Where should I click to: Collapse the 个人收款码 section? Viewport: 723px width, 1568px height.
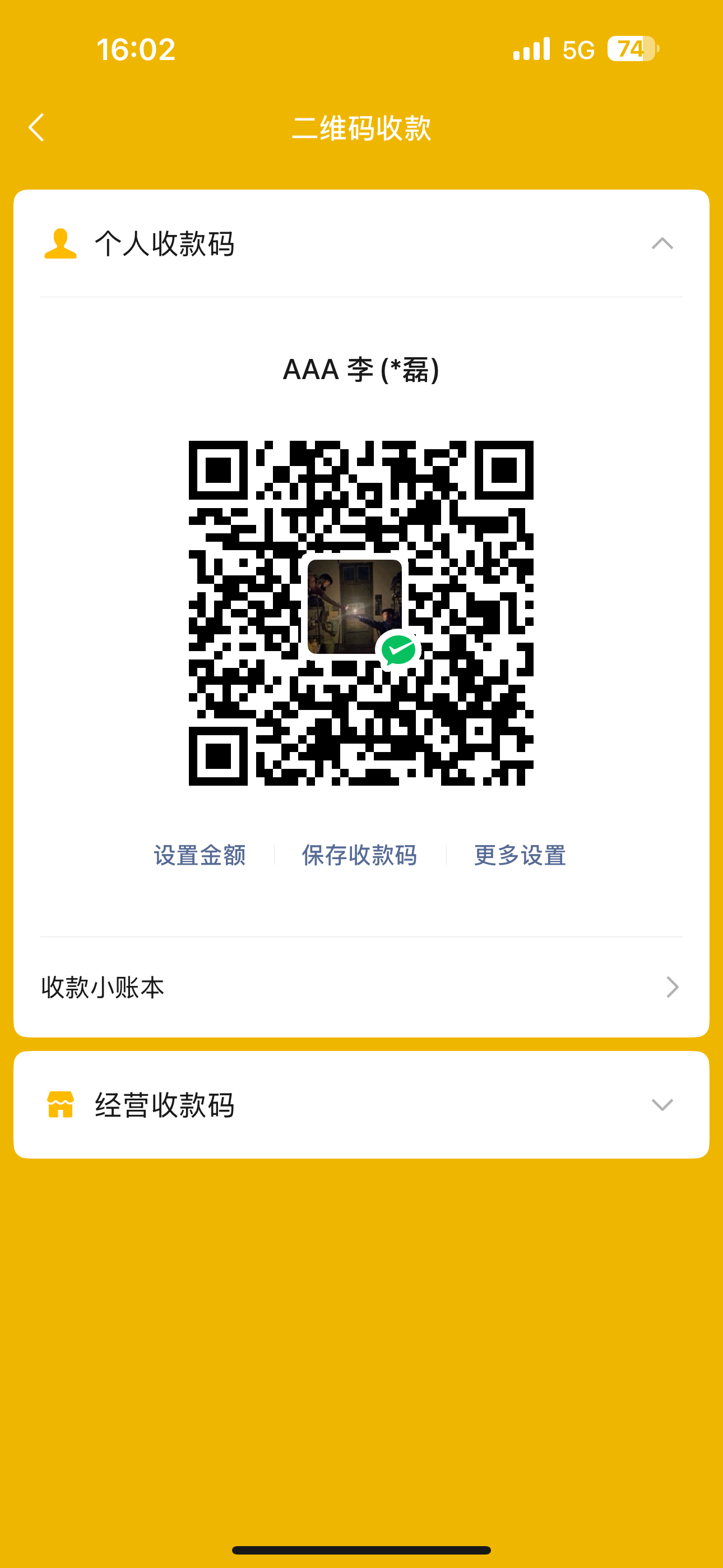(x=661, y=244)
